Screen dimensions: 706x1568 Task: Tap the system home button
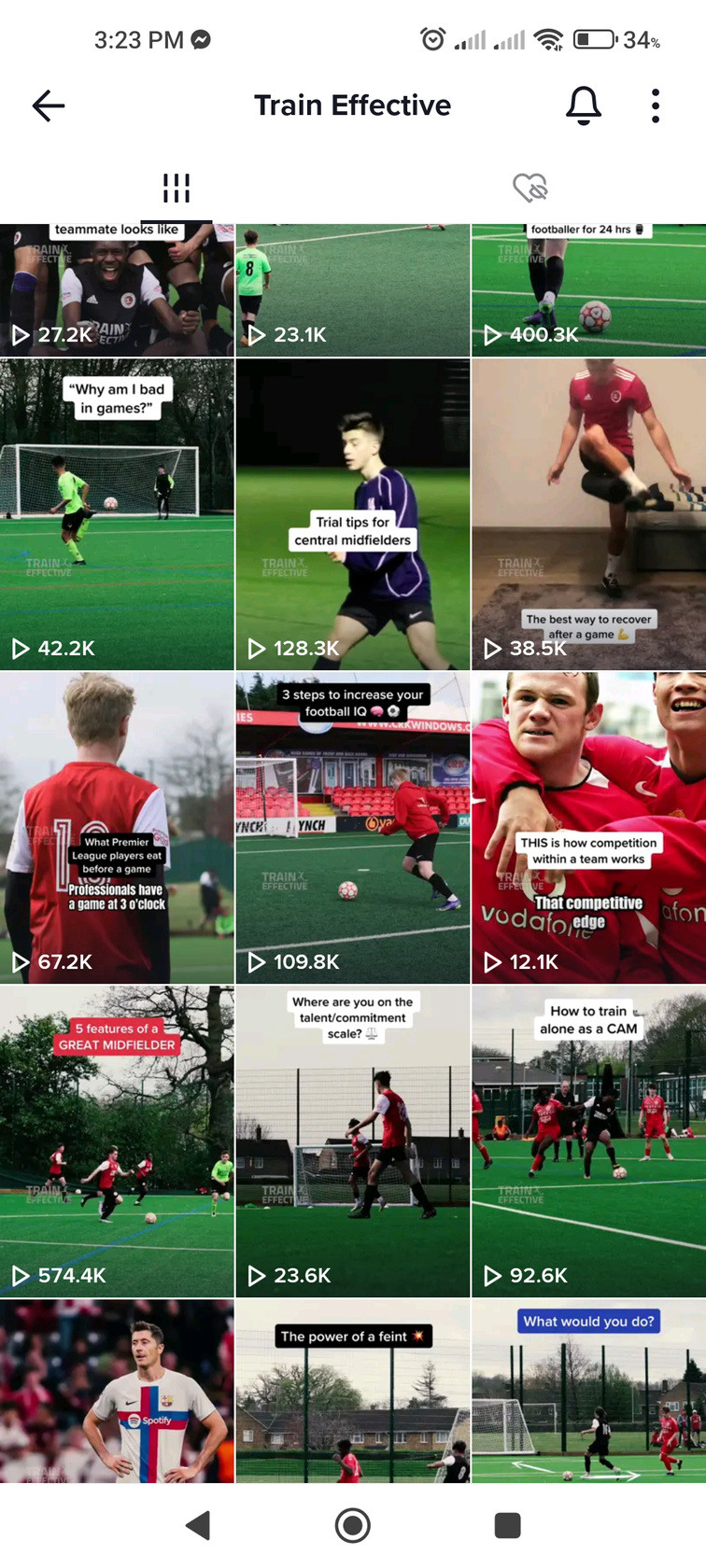[353, 1525]
